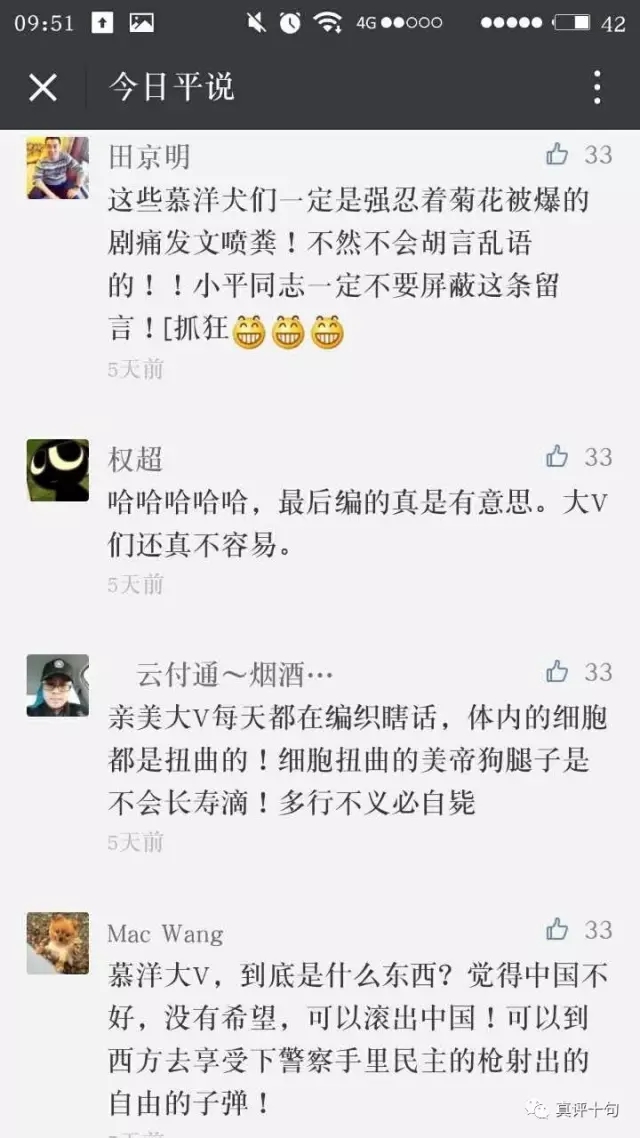Screen dimensions: 640x1138
Task: Open the three-dot overflow menu
Action: [597, 88]
